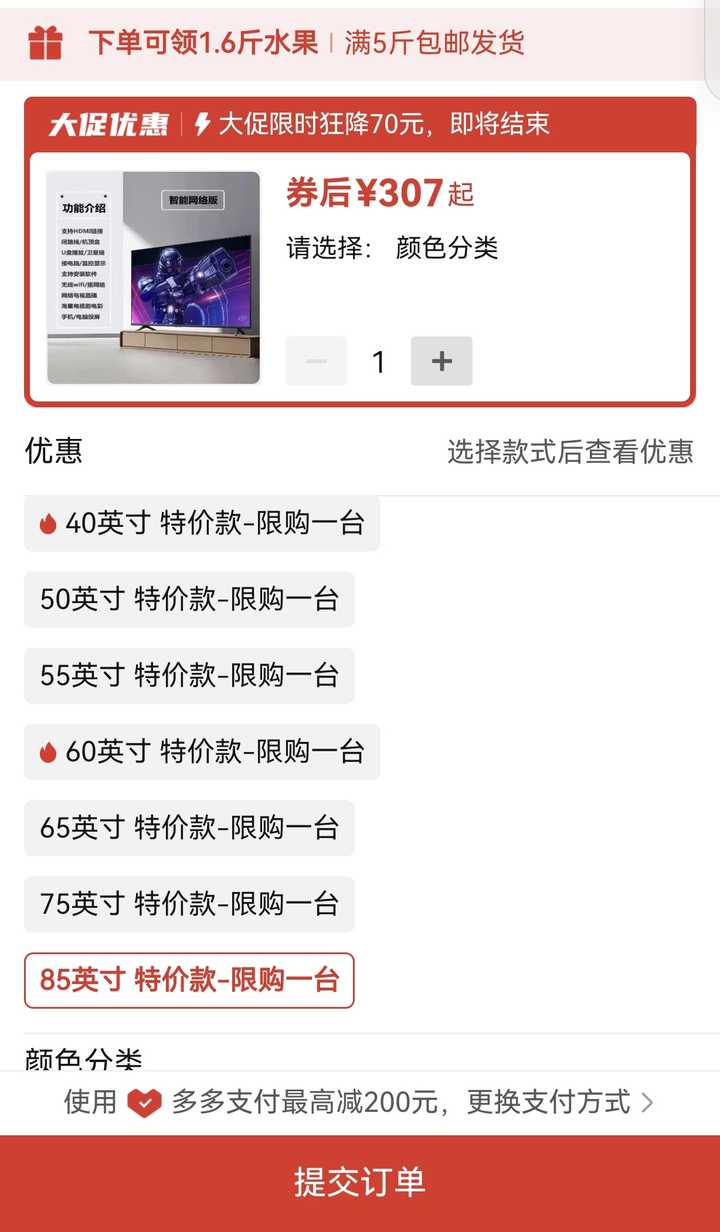
Task: Pick the 55英寸 特价款 option
Action: tap(189, 675)
